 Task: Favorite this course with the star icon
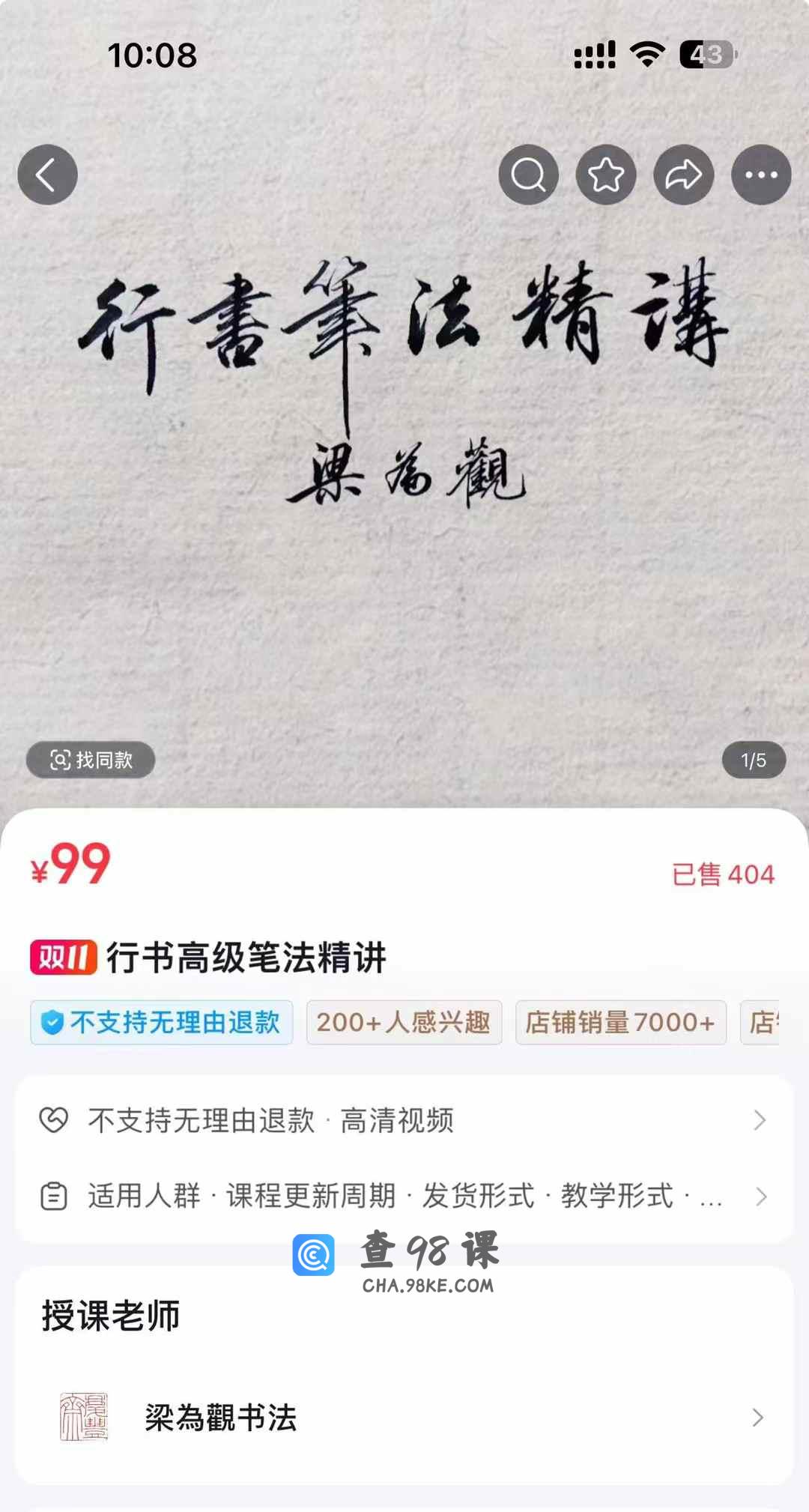pyautogui.click(x=605, y=175)
